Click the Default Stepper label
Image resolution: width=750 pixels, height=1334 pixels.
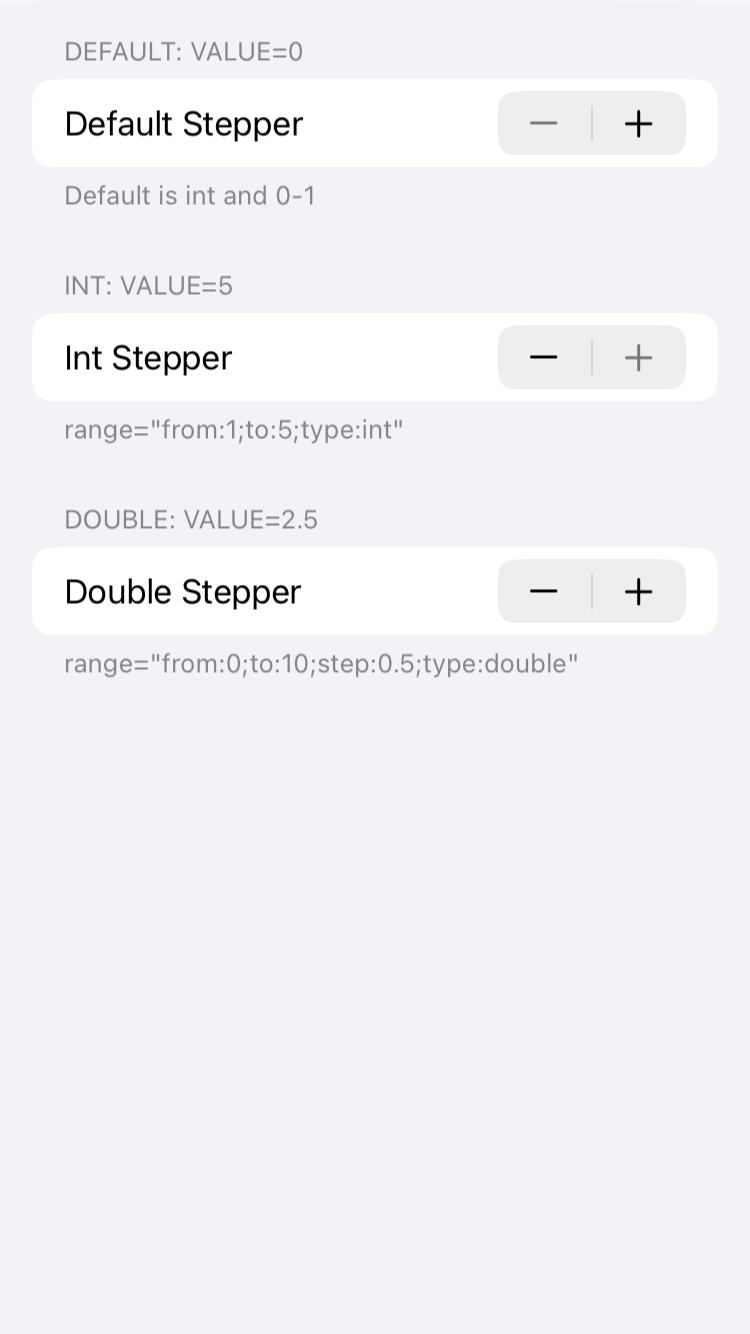(x=183, y=123)
